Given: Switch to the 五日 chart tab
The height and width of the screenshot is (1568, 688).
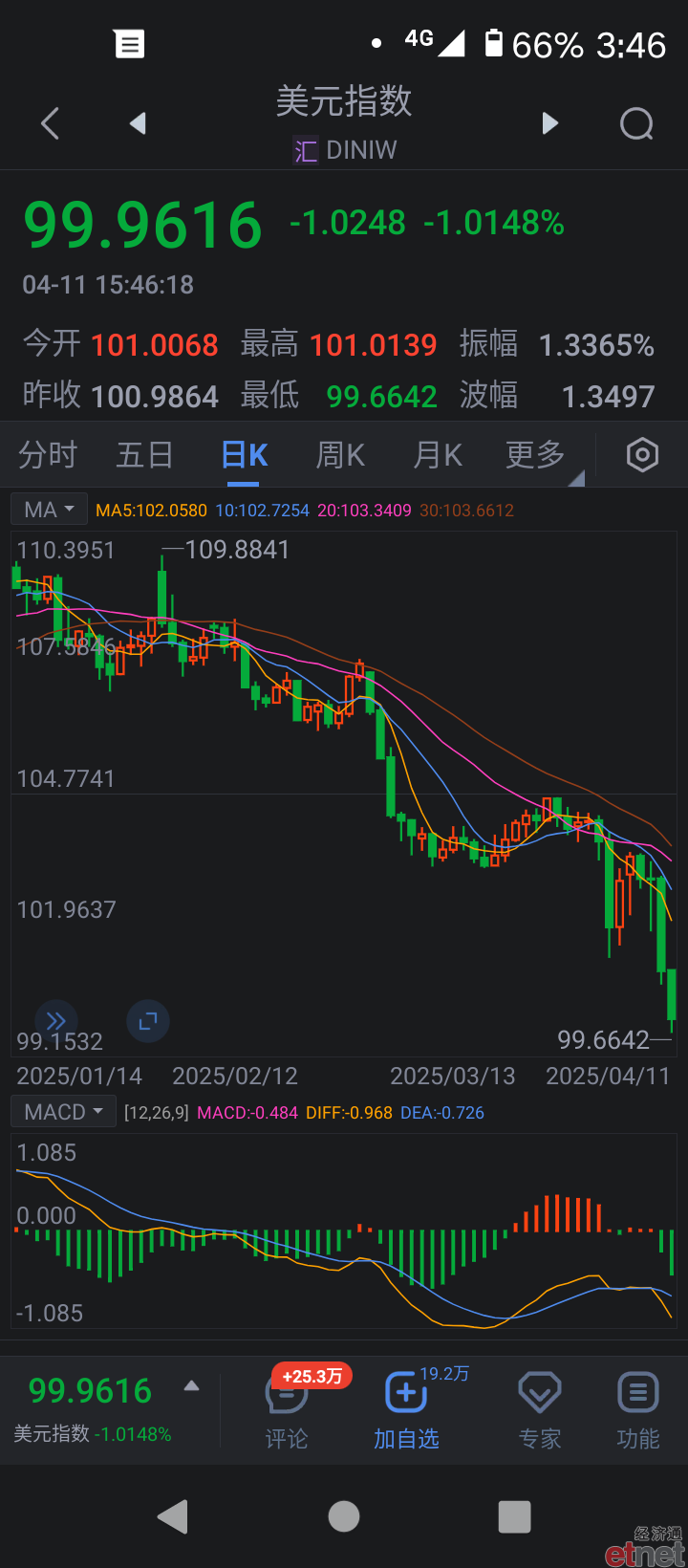Looking at the screenshot, I should tap(144, 455).
